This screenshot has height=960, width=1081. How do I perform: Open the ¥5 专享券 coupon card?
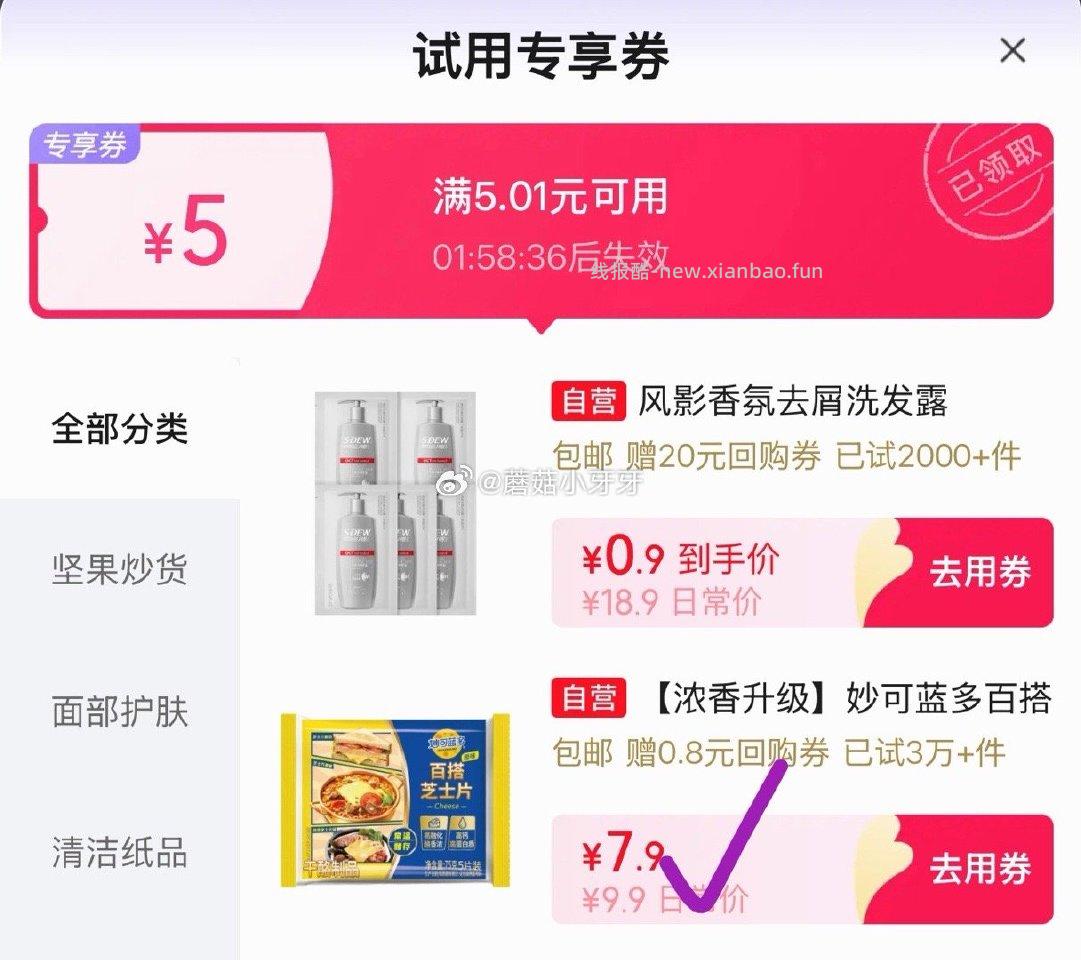tap(540, 222)
